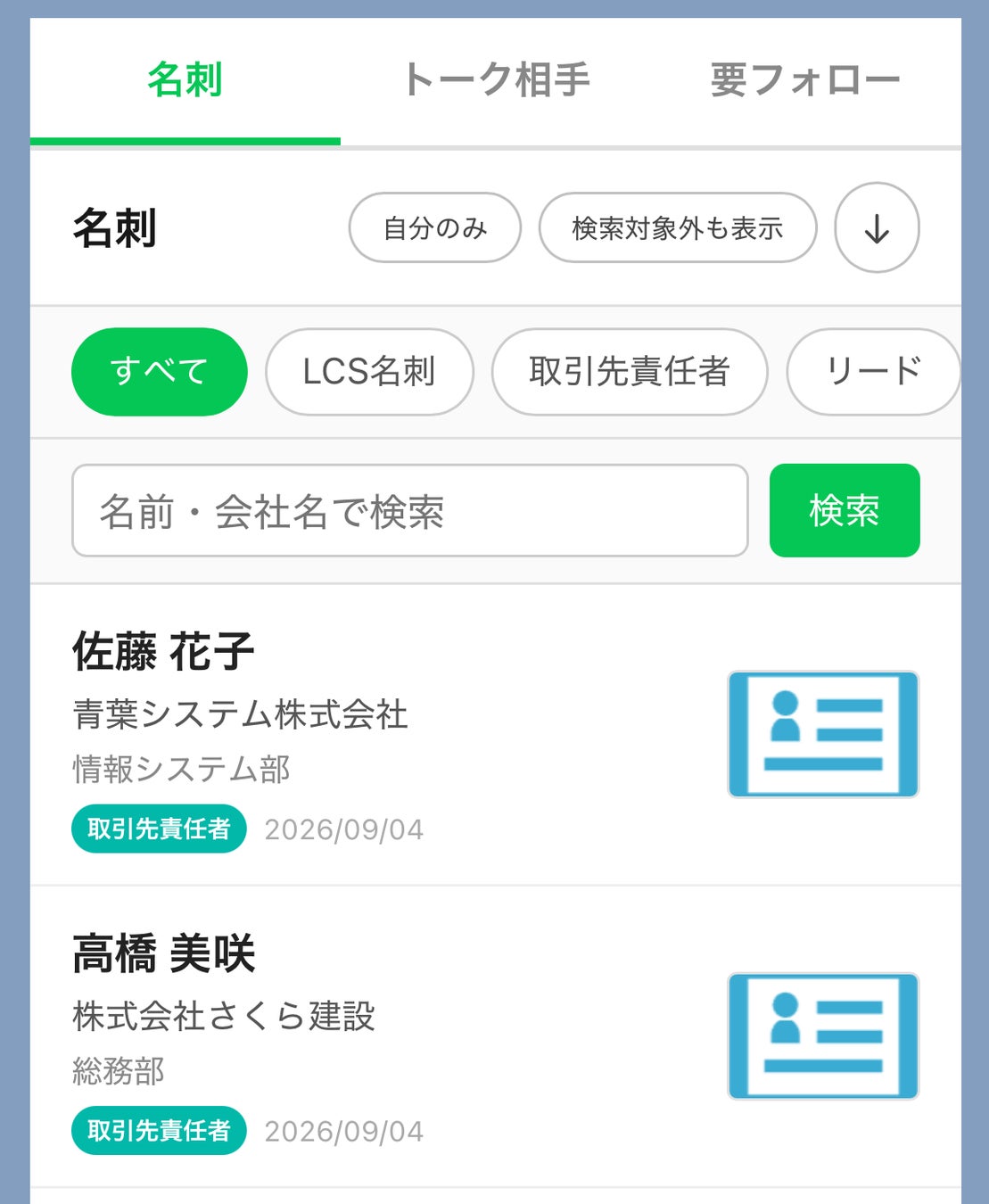989x1204 pixels.
Task: Open the 要フォロー tab
Action: coord(805,80)
